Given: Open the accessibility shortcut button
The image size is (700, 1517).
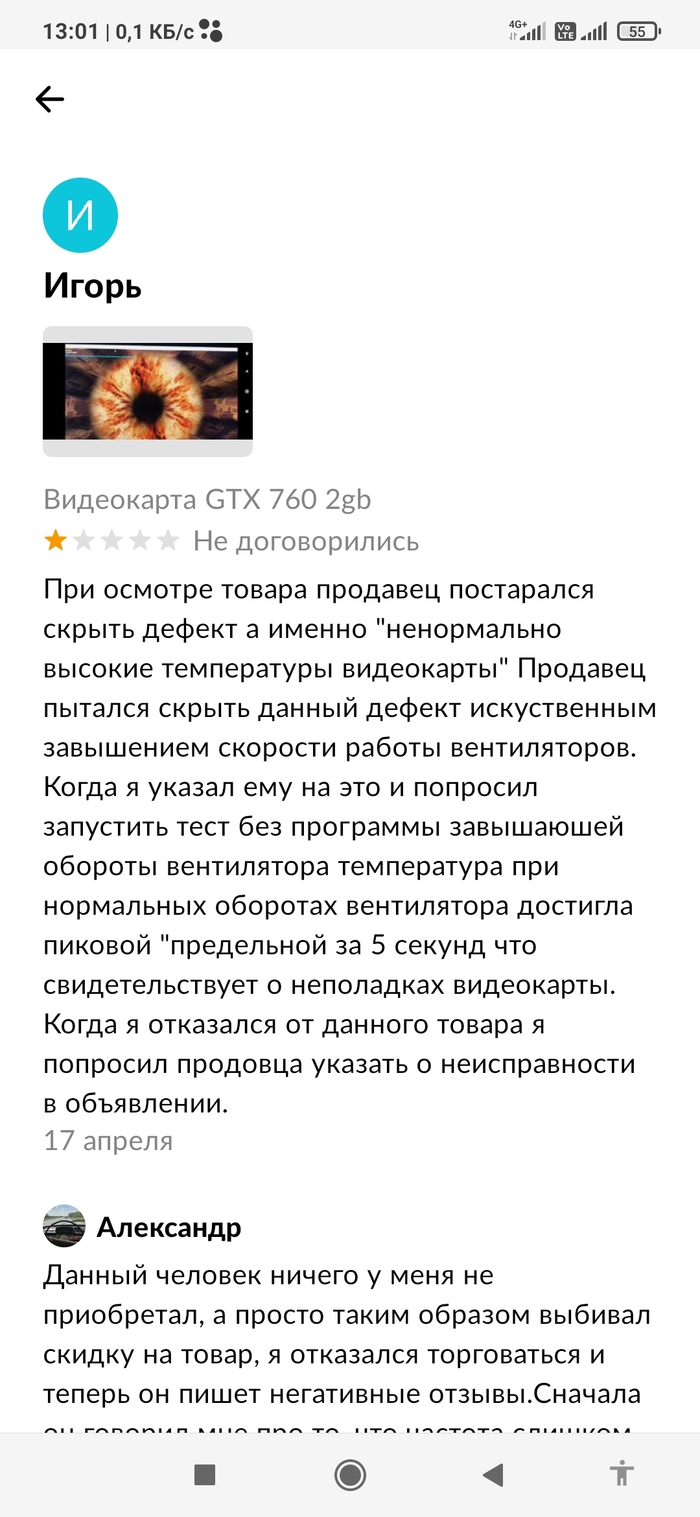Looking at the screenshot, I should (x=622, y=1473).
